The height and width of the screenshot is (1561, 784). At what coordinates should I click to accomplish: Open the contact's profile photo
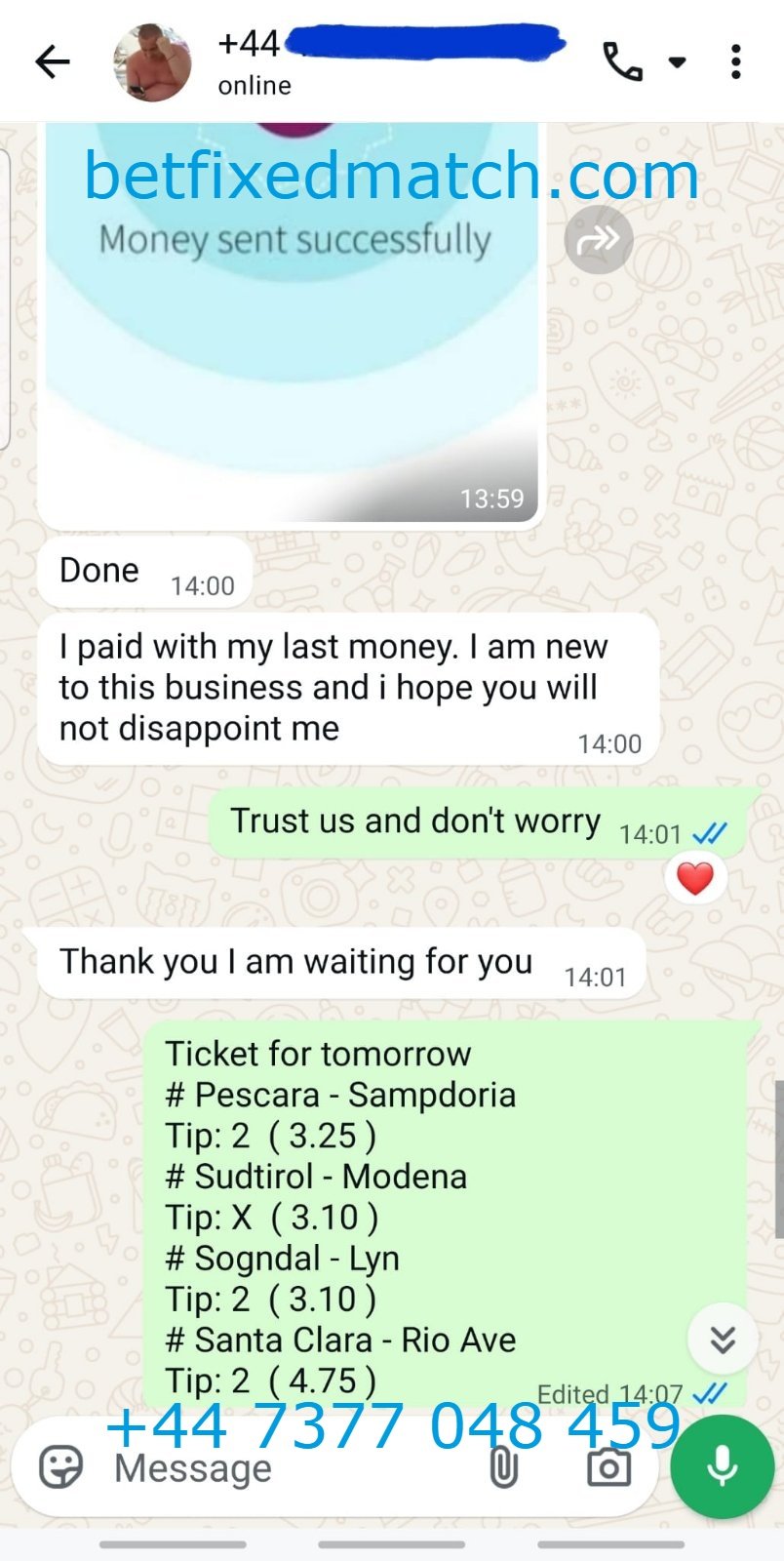point(152,62)
